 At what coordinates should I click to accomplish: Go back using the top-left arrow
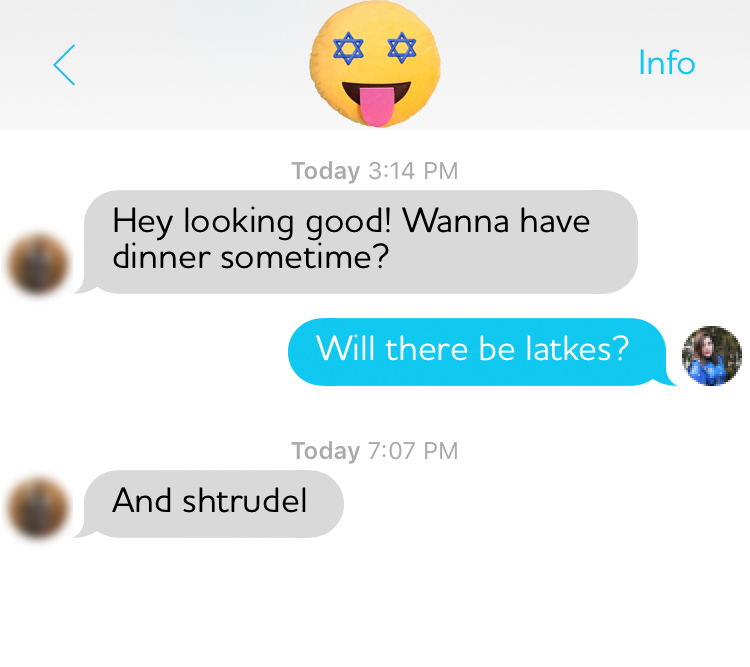pos(64,65)
